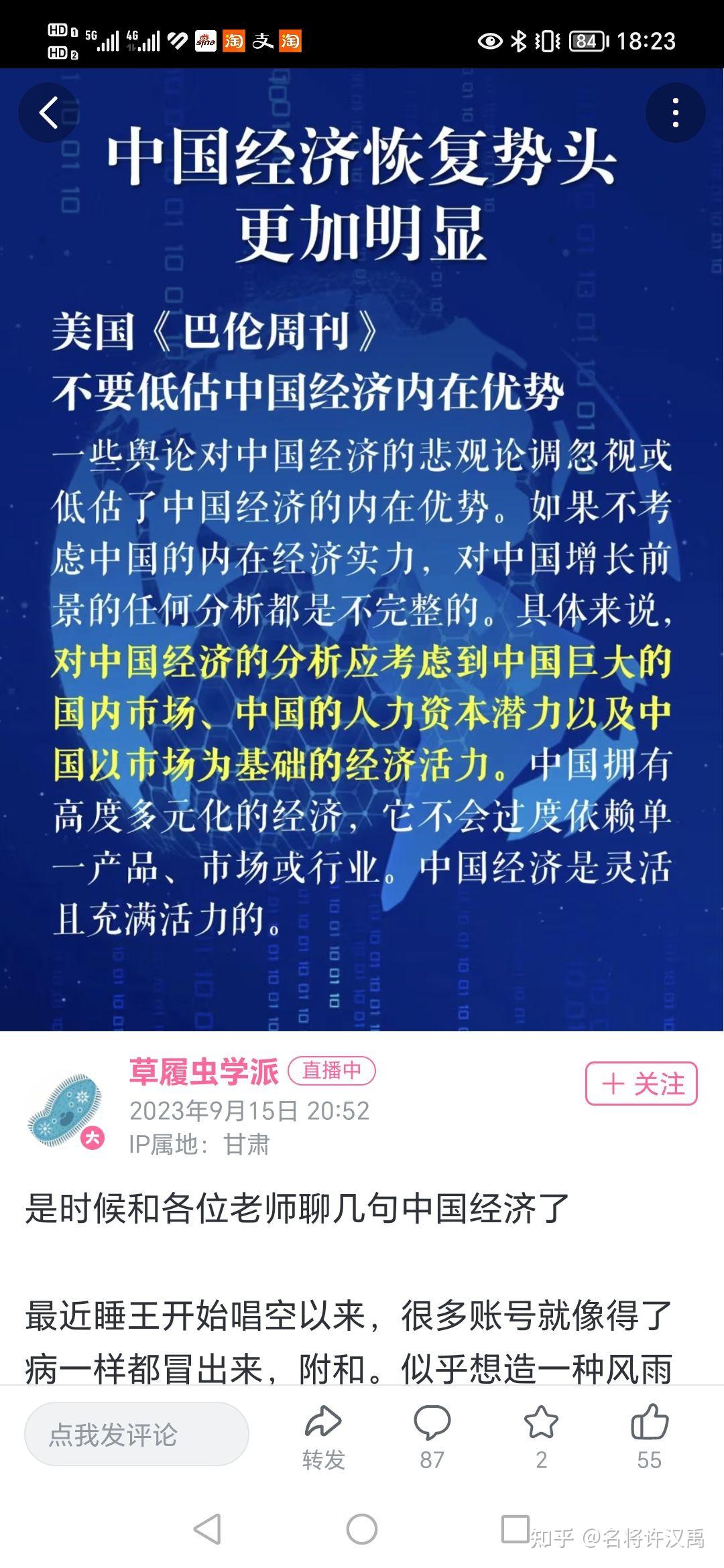Open the blue economy image in the post
The image size is (724, 1568).
[362, 549]
